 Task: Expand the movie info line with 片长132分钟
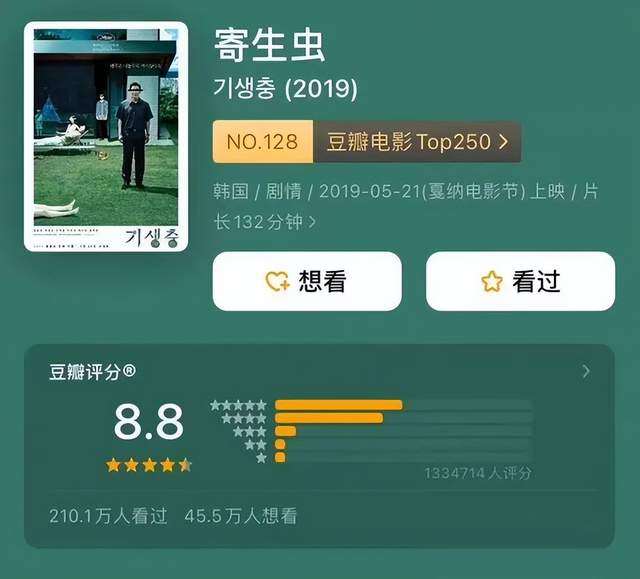[311, 222]
